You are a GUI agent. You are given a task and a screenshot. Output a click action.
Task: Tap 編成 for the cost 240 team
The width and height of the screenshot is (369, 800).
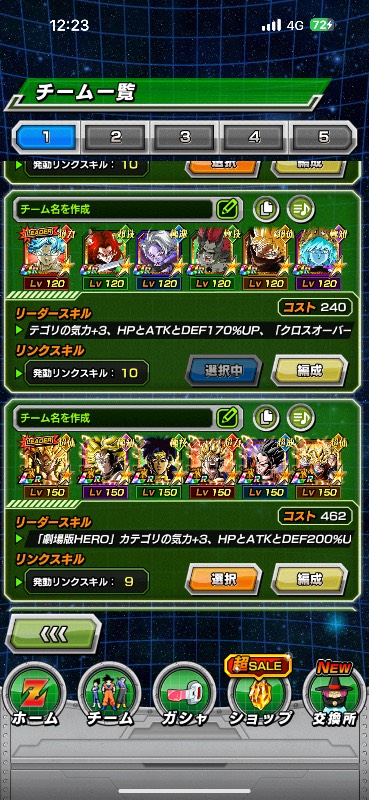(x=310, y=371)
